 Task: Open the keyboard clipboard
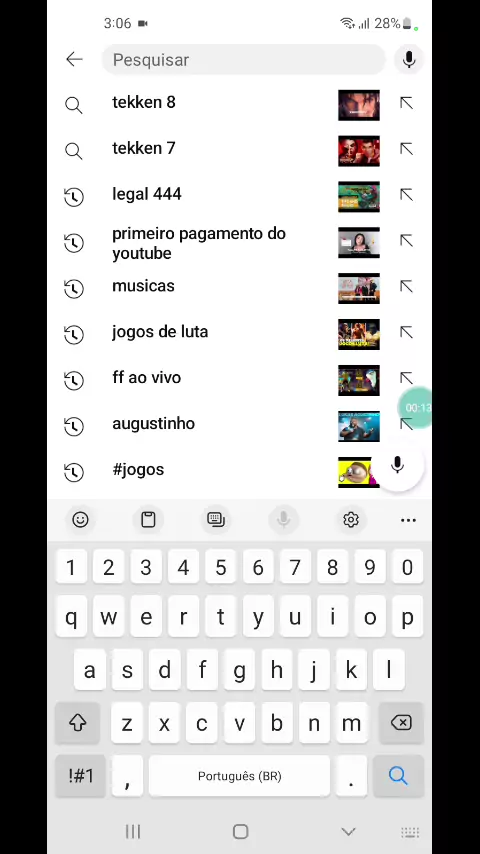(148, 520)
